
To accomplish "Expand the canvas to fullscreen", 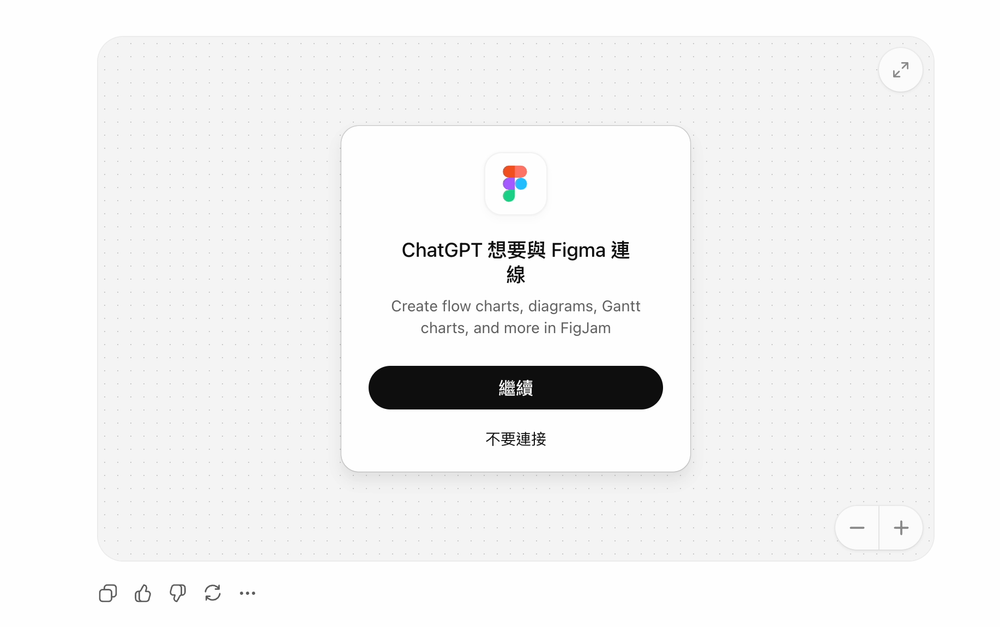I will [x=900, y=70].
